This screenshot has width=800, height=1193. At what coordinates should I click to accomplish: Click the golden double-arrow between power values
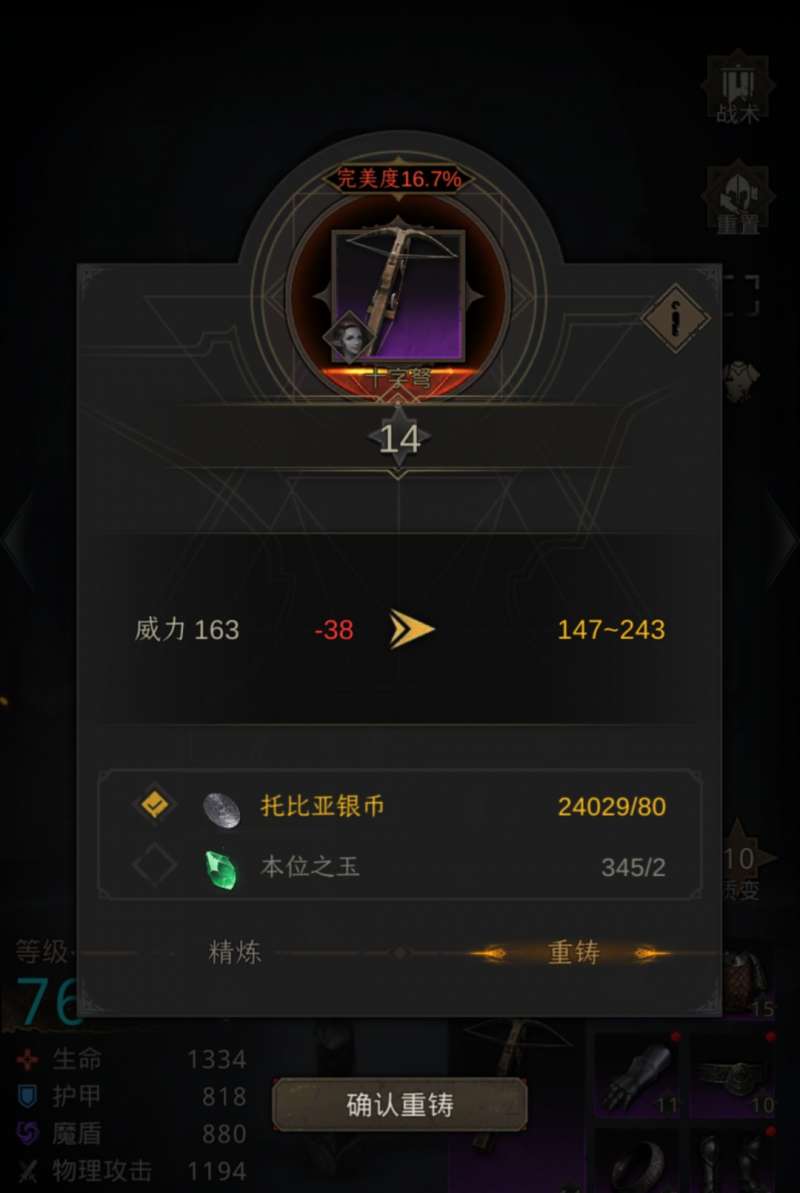412,629
